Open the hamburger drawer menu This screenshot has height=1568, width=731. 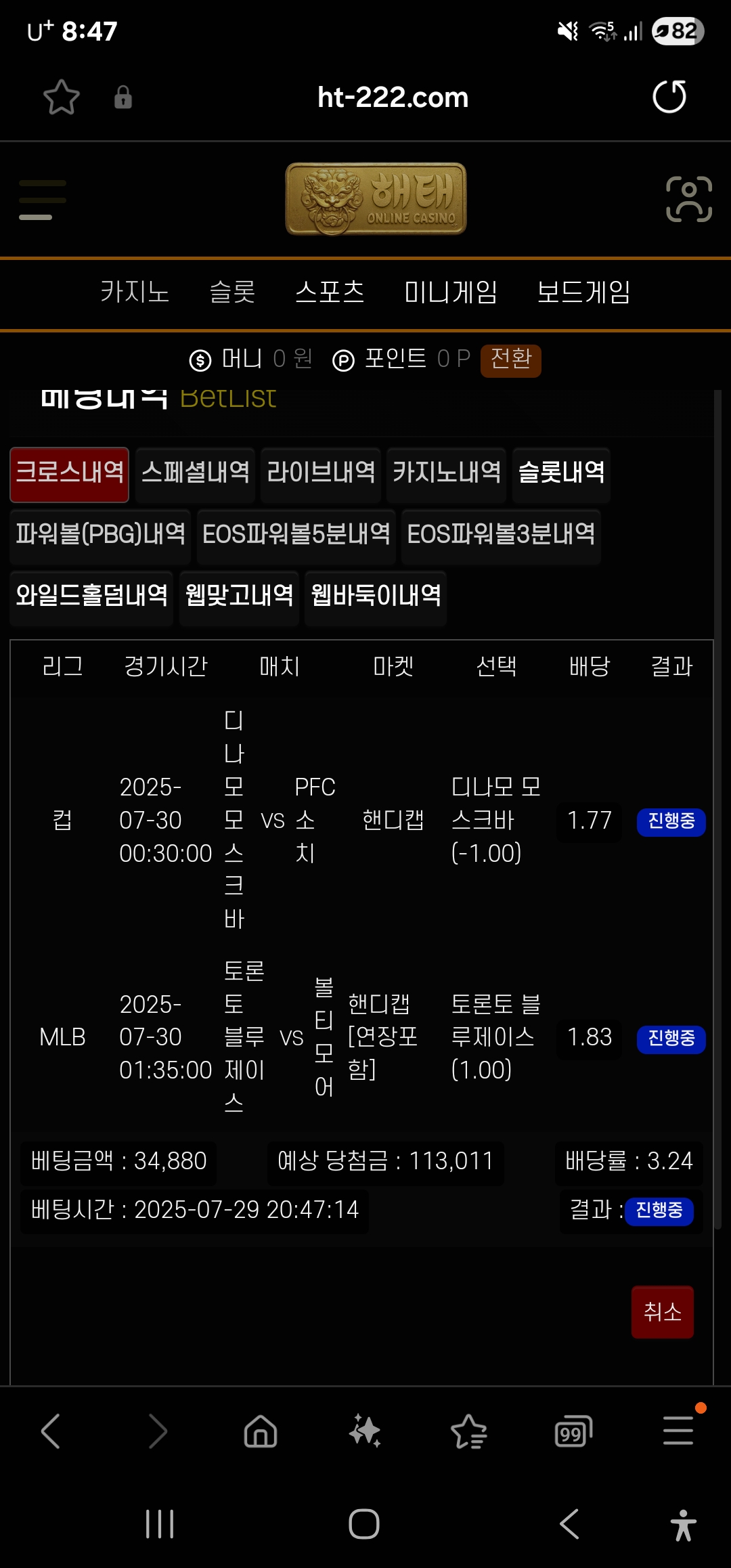[x=42, y=200]
